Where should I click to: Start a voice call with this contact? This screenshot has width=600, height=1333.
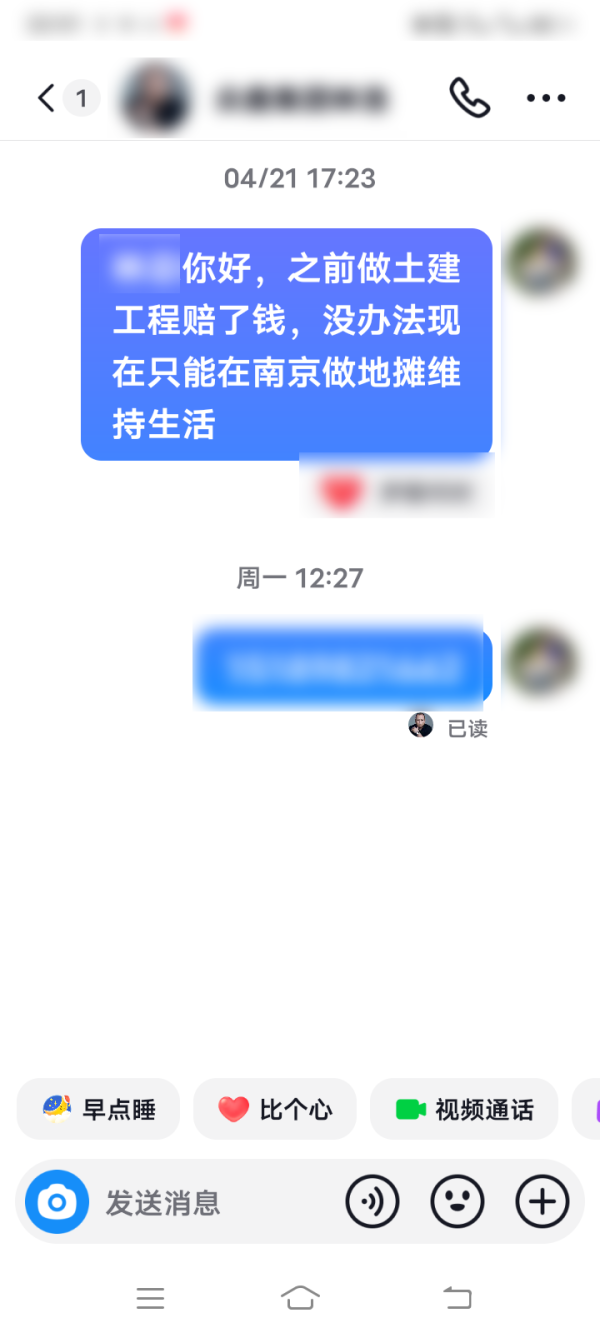coord(469,98)
